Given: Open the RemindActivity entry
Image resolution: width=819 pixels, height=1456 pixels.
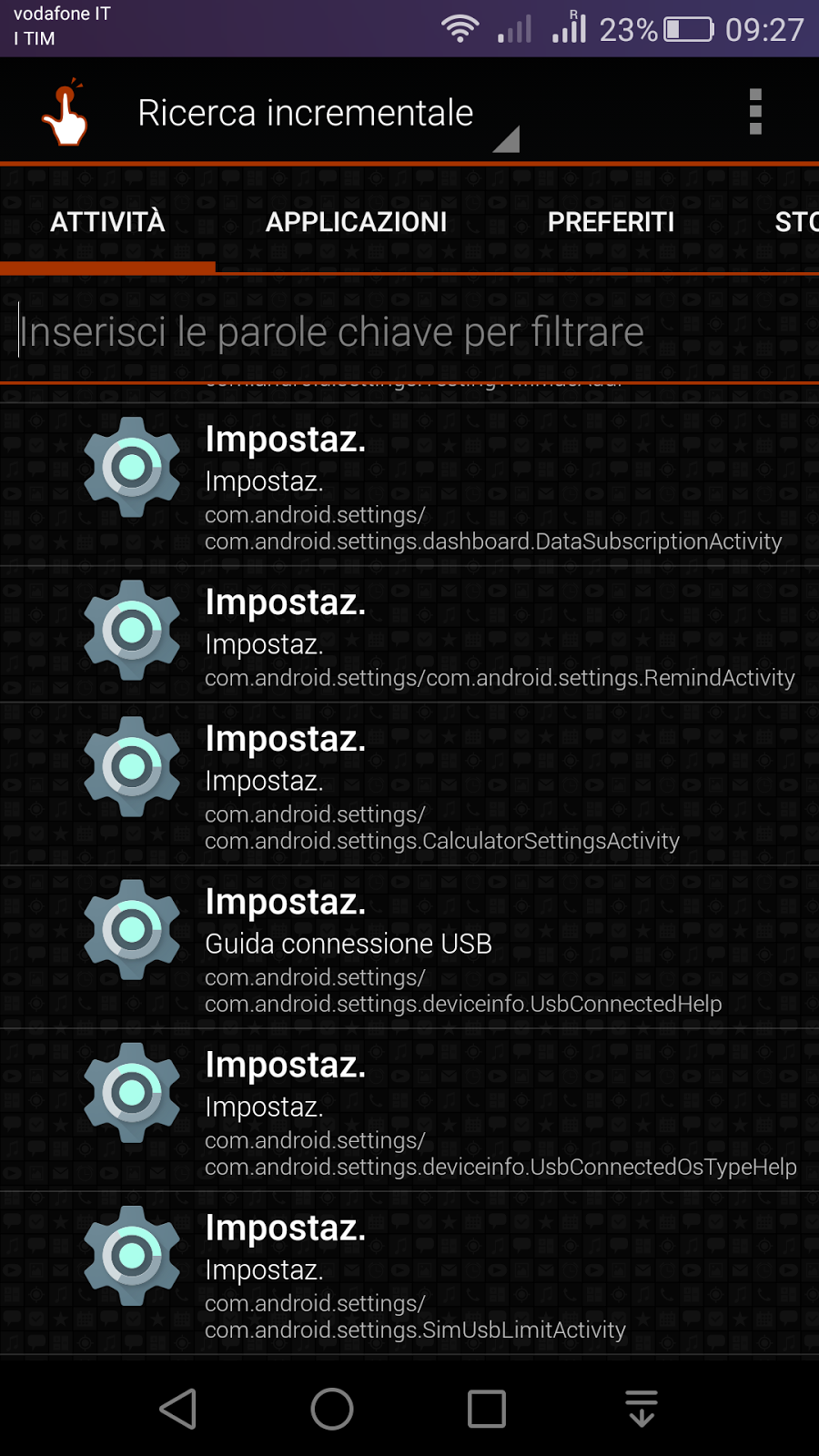Looking at the screenshot, I should (x=409, y=634).
